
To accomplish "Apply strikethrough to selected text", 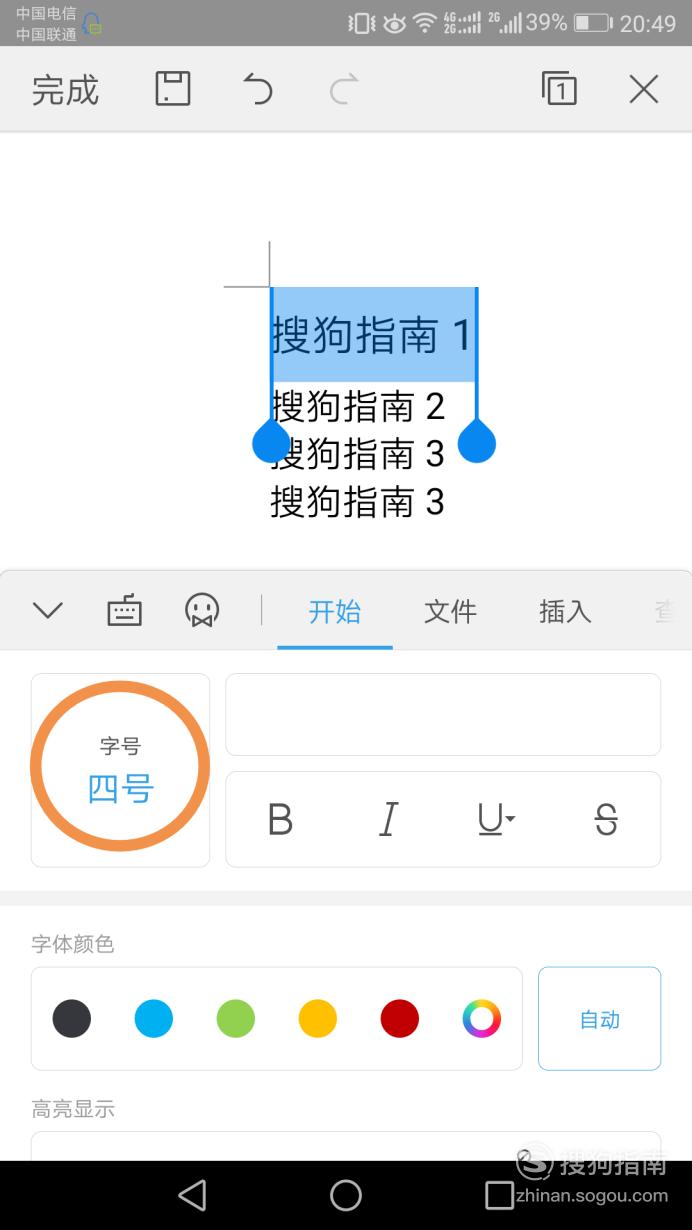I will click(x=606, y=820).
